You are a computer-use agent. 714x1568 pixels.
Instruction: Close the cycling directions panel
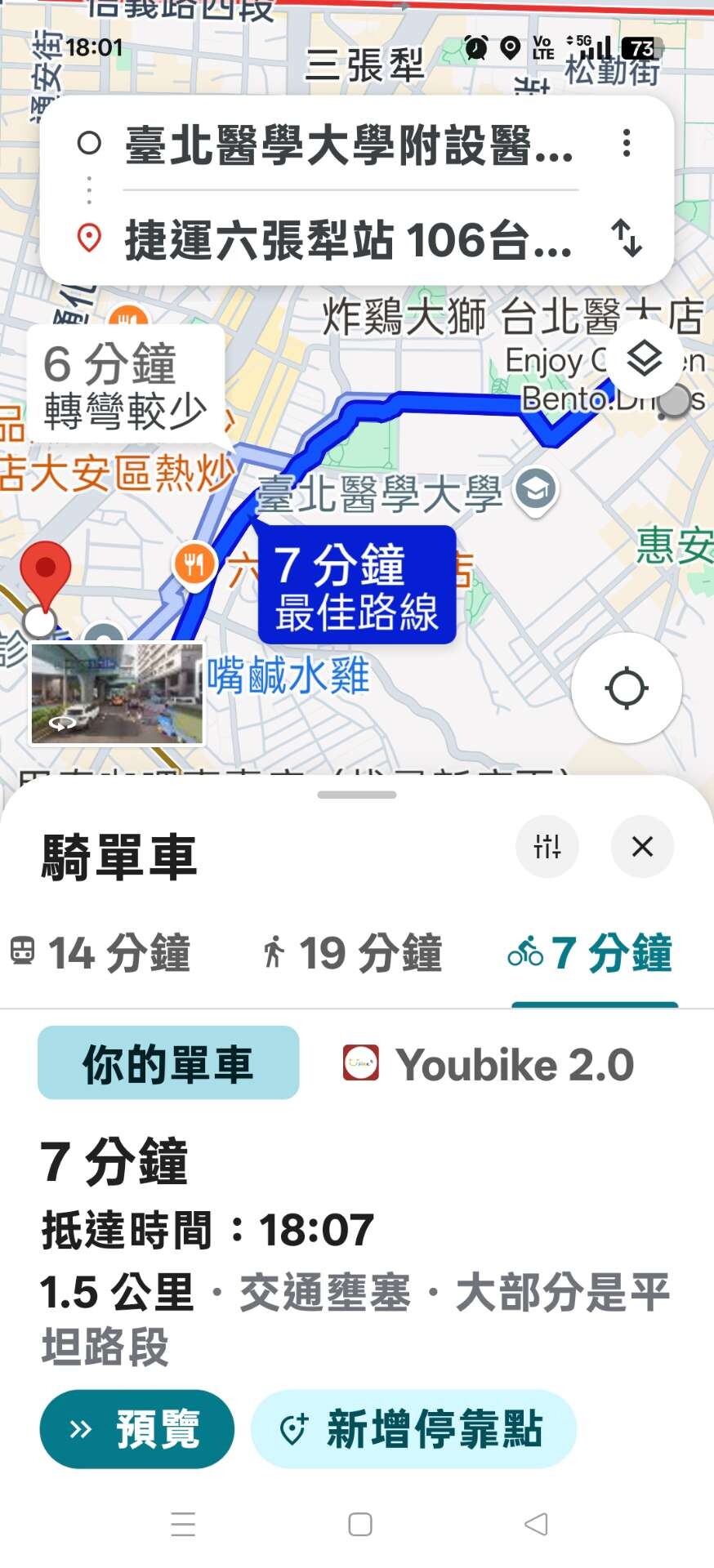[x=642, y=847]
